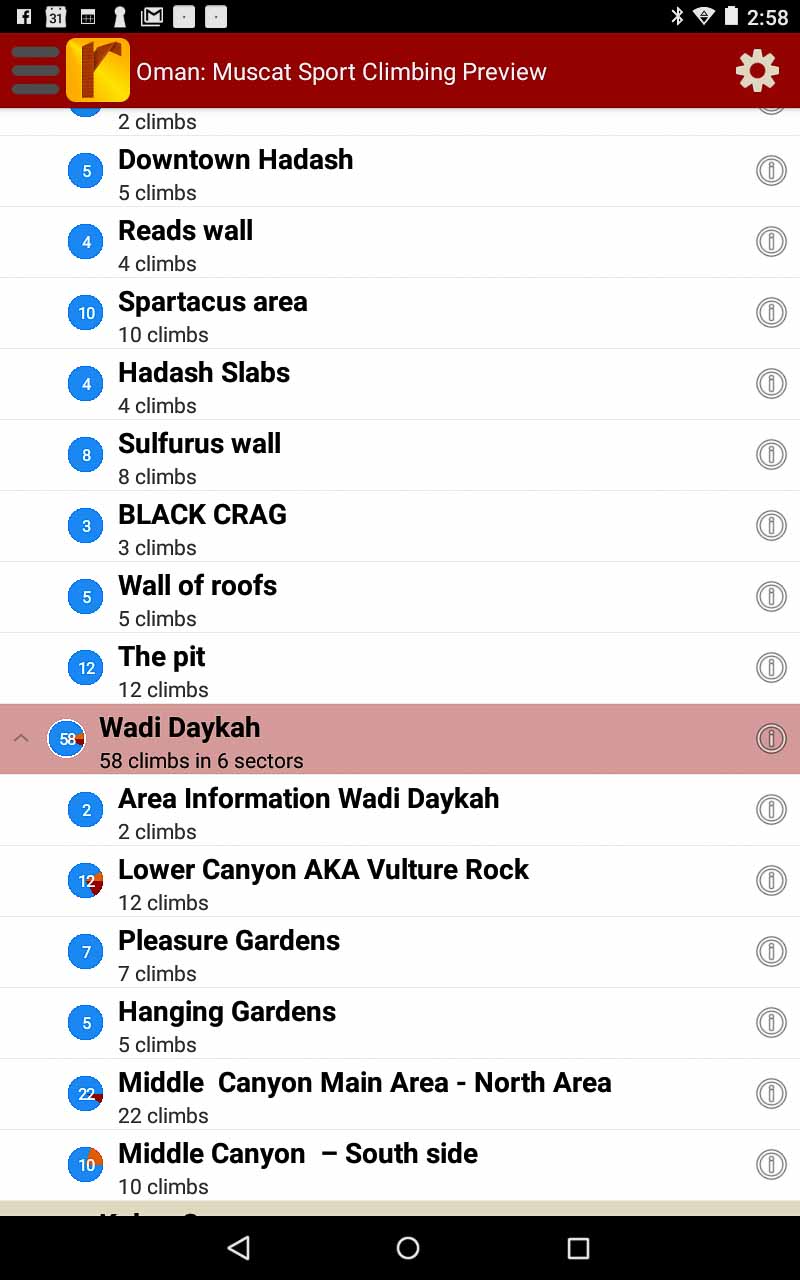800x1280 pixels.
Task: Open Area Information Wadi Daykah
Action: point(308,811)
